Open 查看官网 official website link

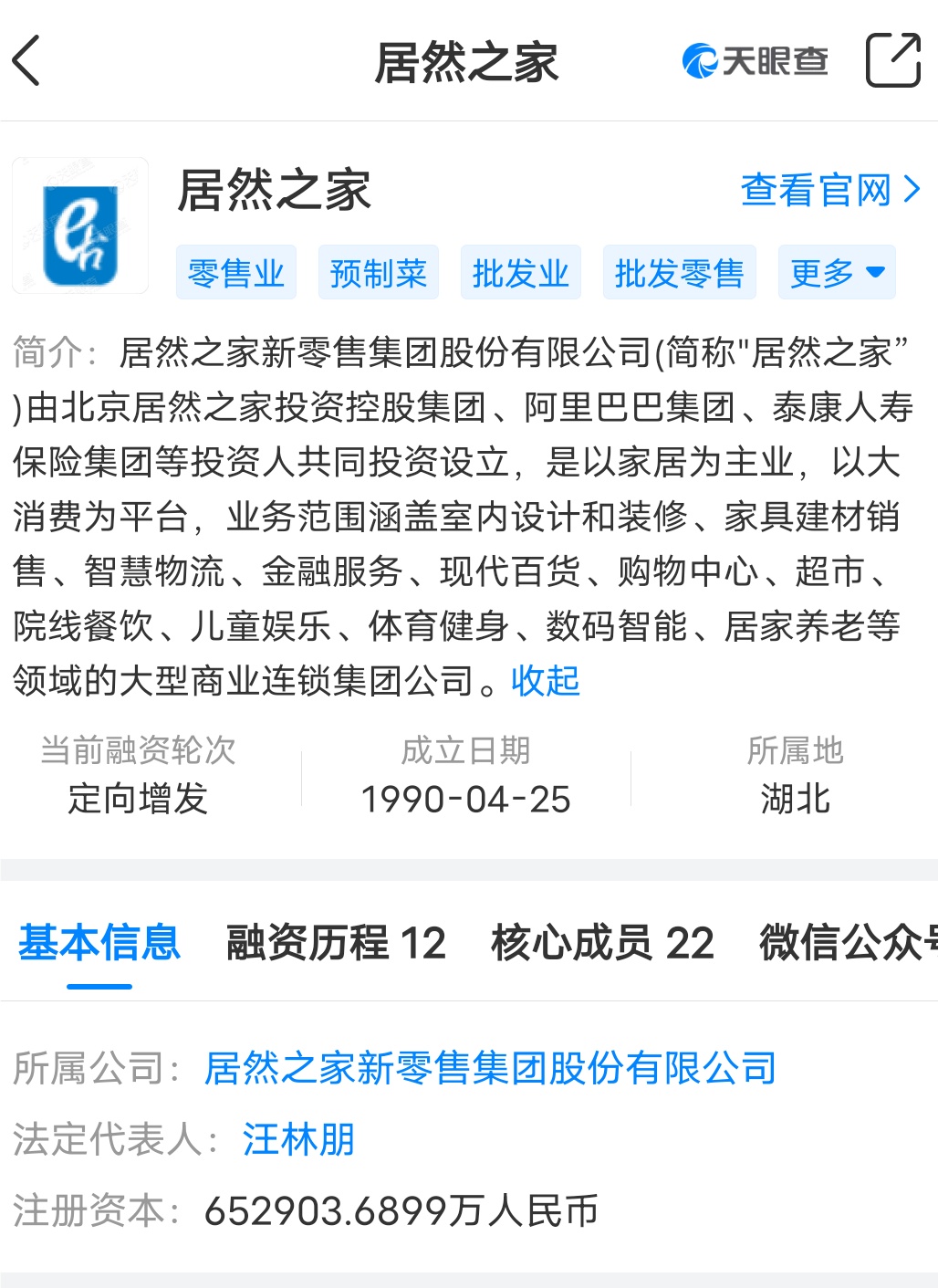tap(829, 190)
